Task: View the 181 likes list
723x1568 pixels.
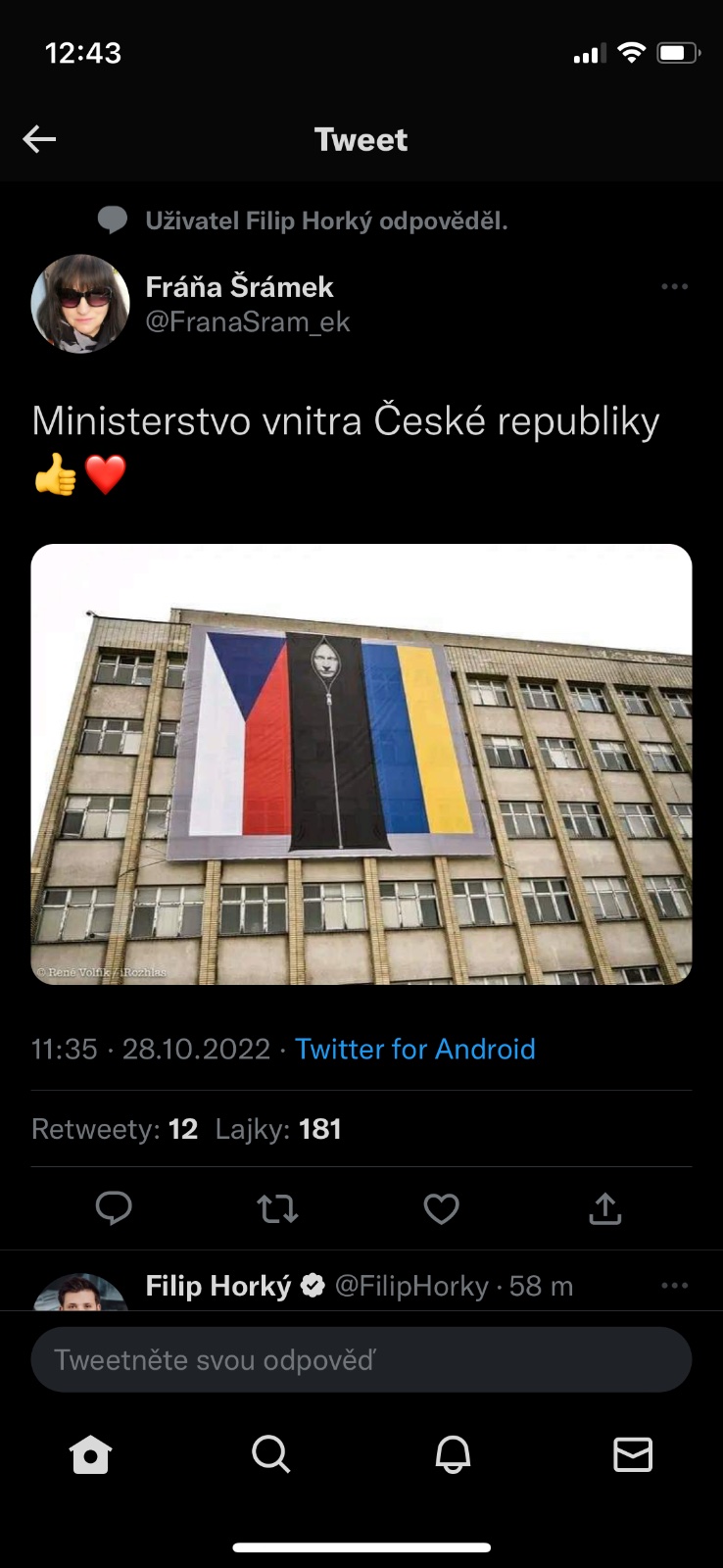Action: tap(278, 1129)
